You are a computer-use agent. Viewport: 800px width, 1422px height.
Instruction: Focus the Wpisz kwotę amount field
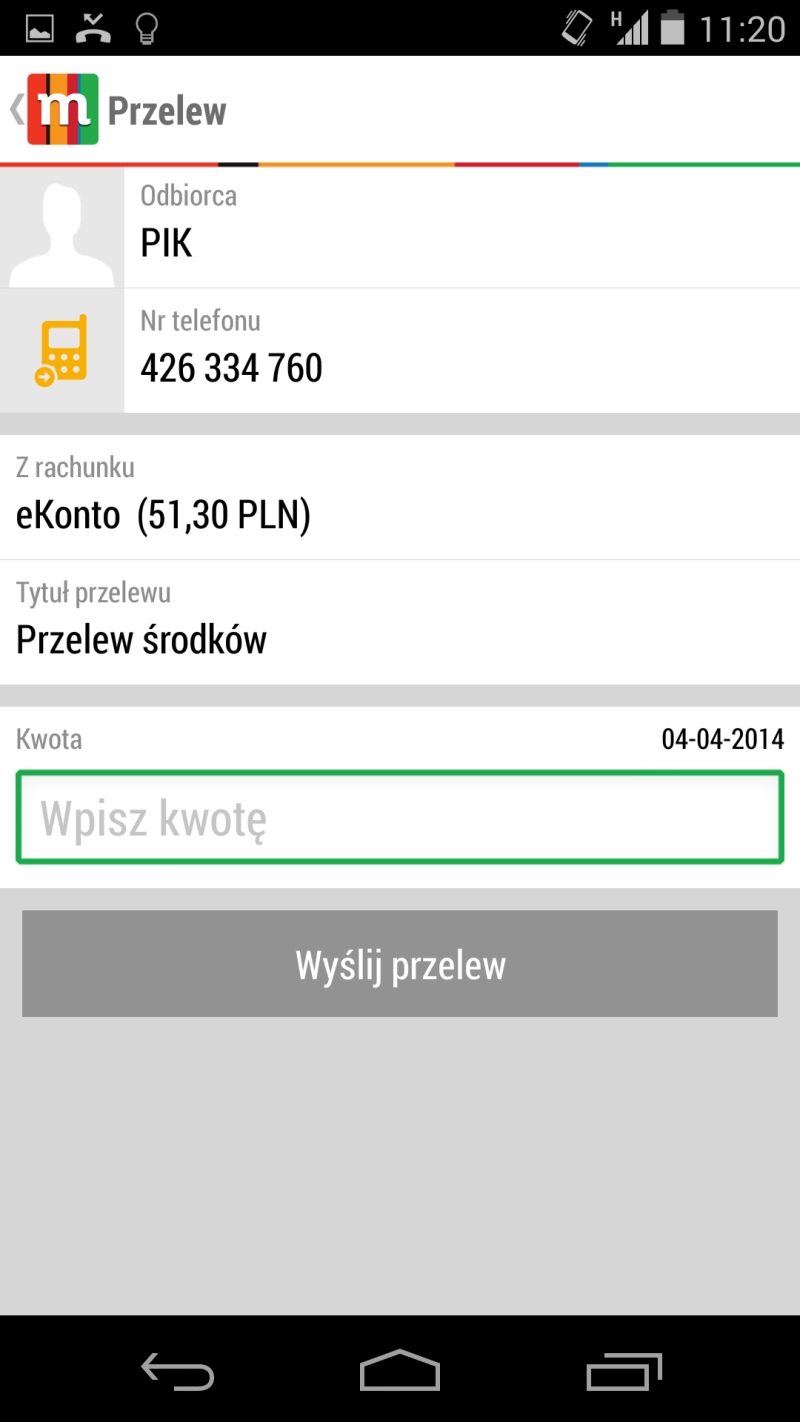click(400, 817)
